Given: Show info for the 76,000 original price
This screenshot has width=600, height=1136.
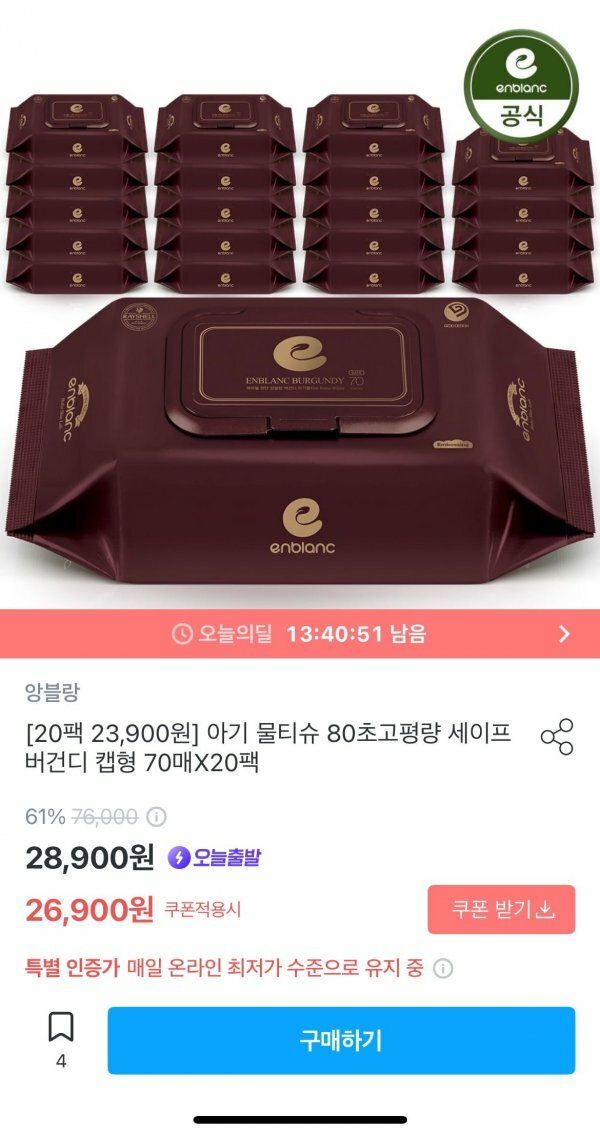Looking at the screenshot, I should pos(157,817).
